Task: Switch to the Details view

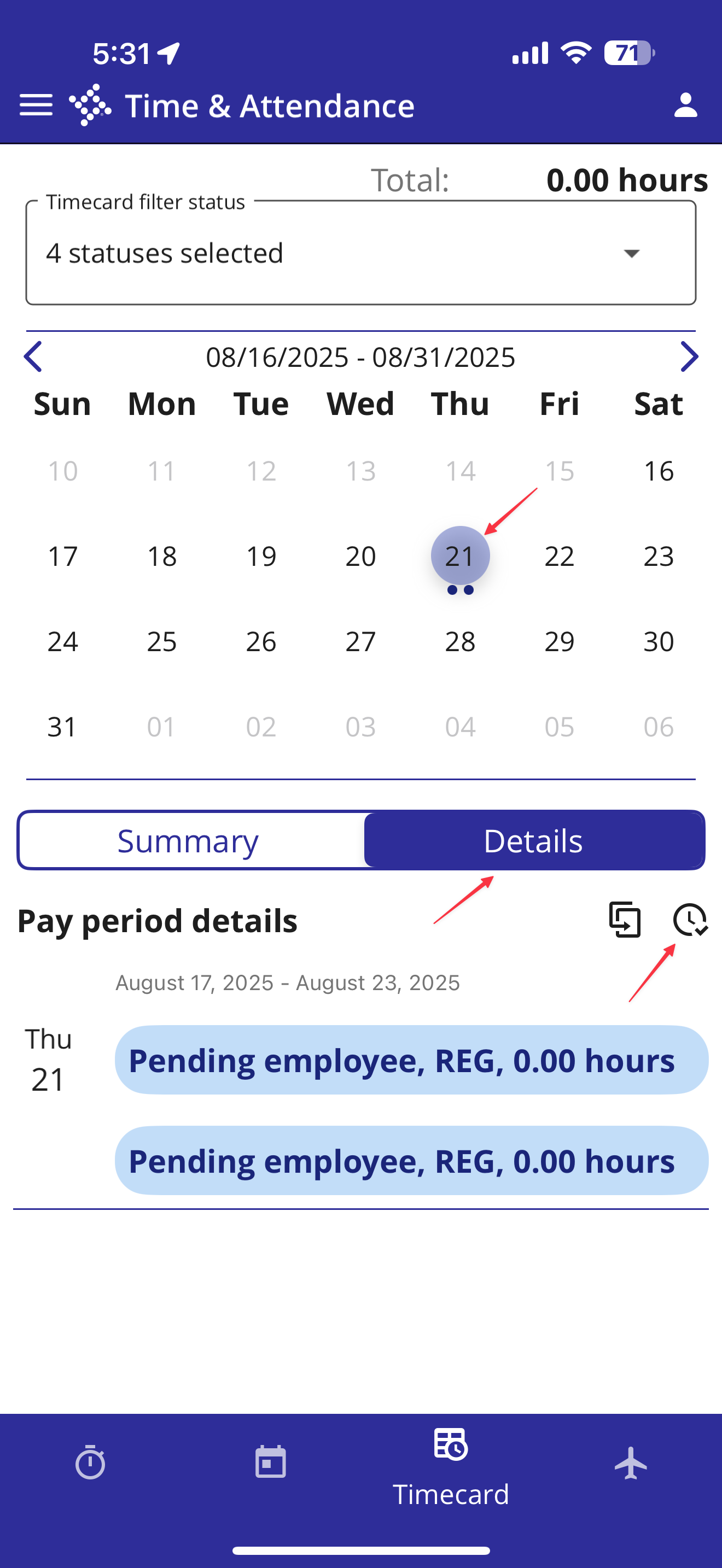Action: click(x=533, y=841)
